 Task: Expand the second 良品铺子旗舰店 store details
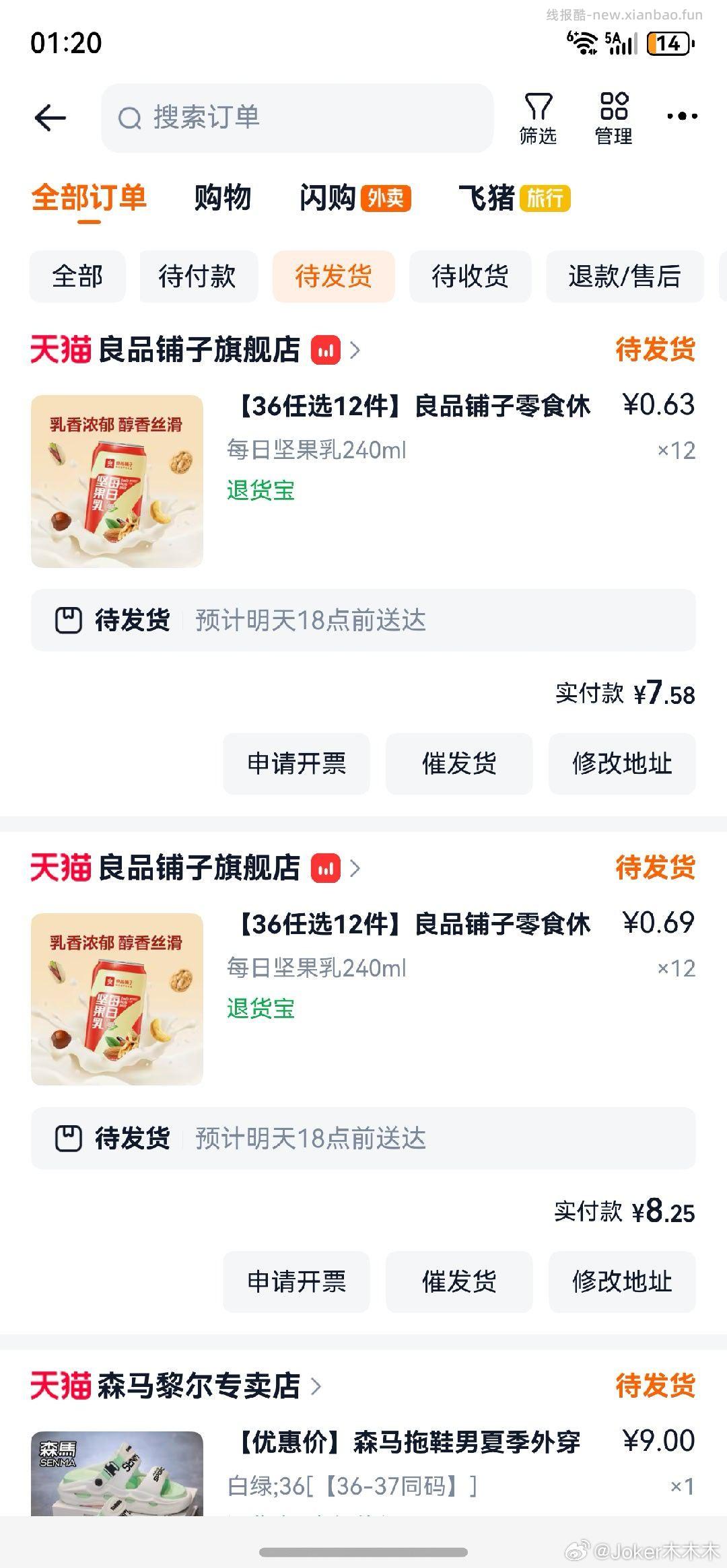point(356,869)
